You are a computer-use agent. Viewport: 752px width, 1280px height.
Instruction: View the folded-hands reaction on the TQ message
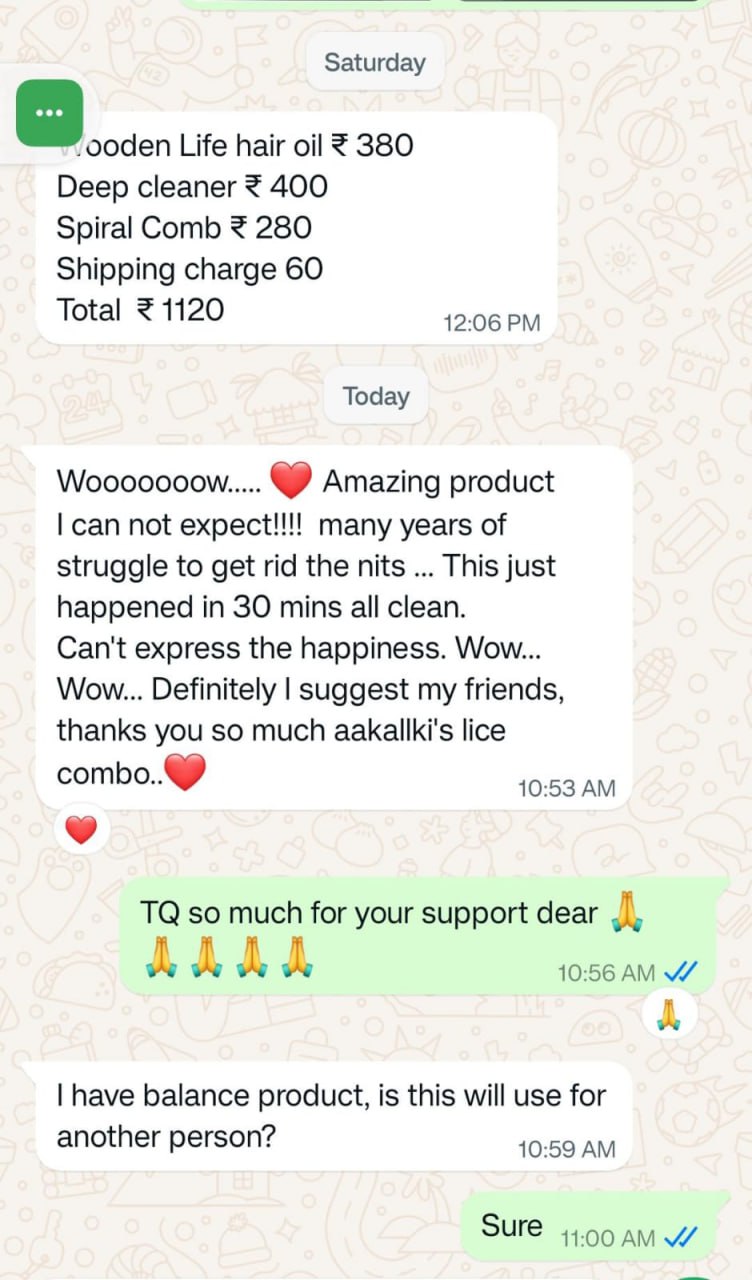point(669,1015)
